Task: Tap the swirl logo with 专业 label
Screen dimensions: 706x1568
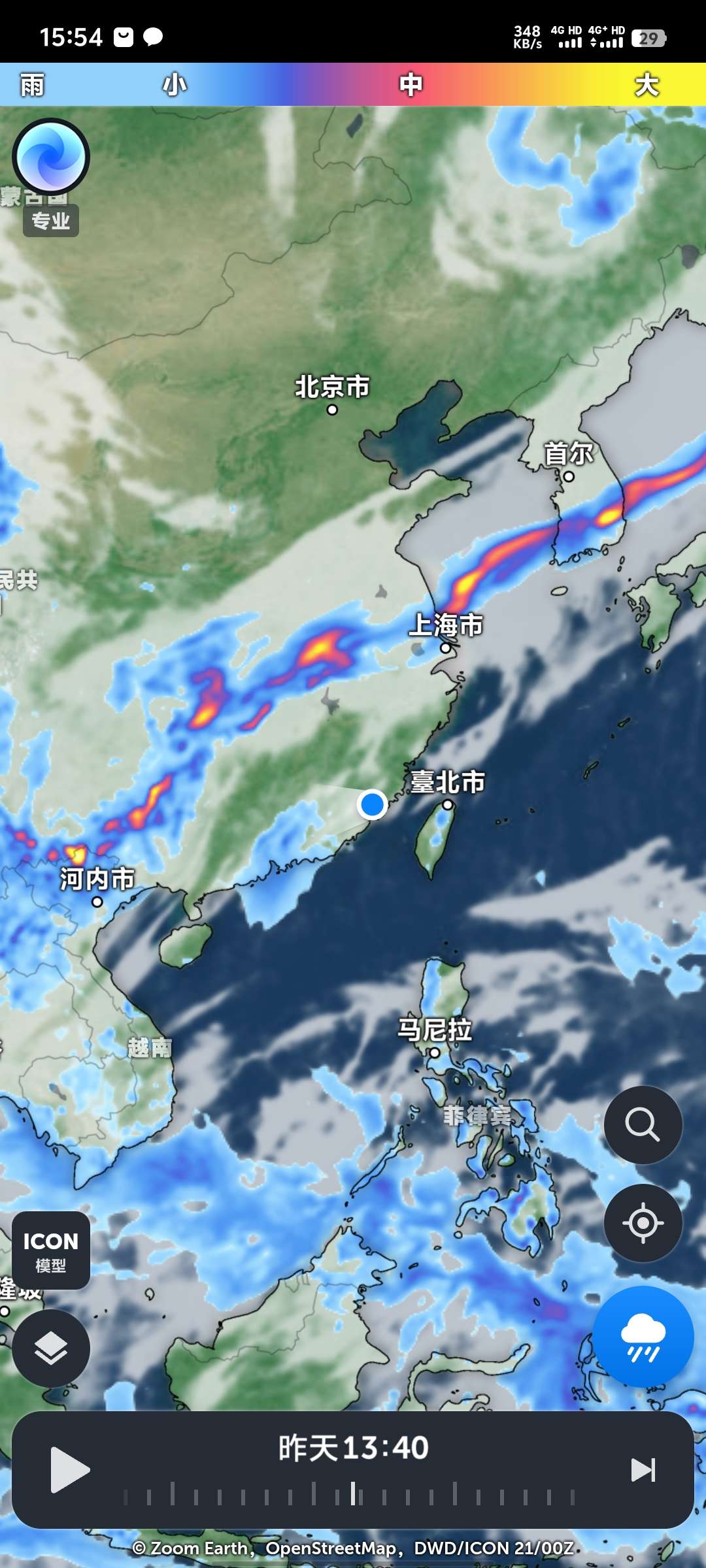Action: tap(51, 157)
